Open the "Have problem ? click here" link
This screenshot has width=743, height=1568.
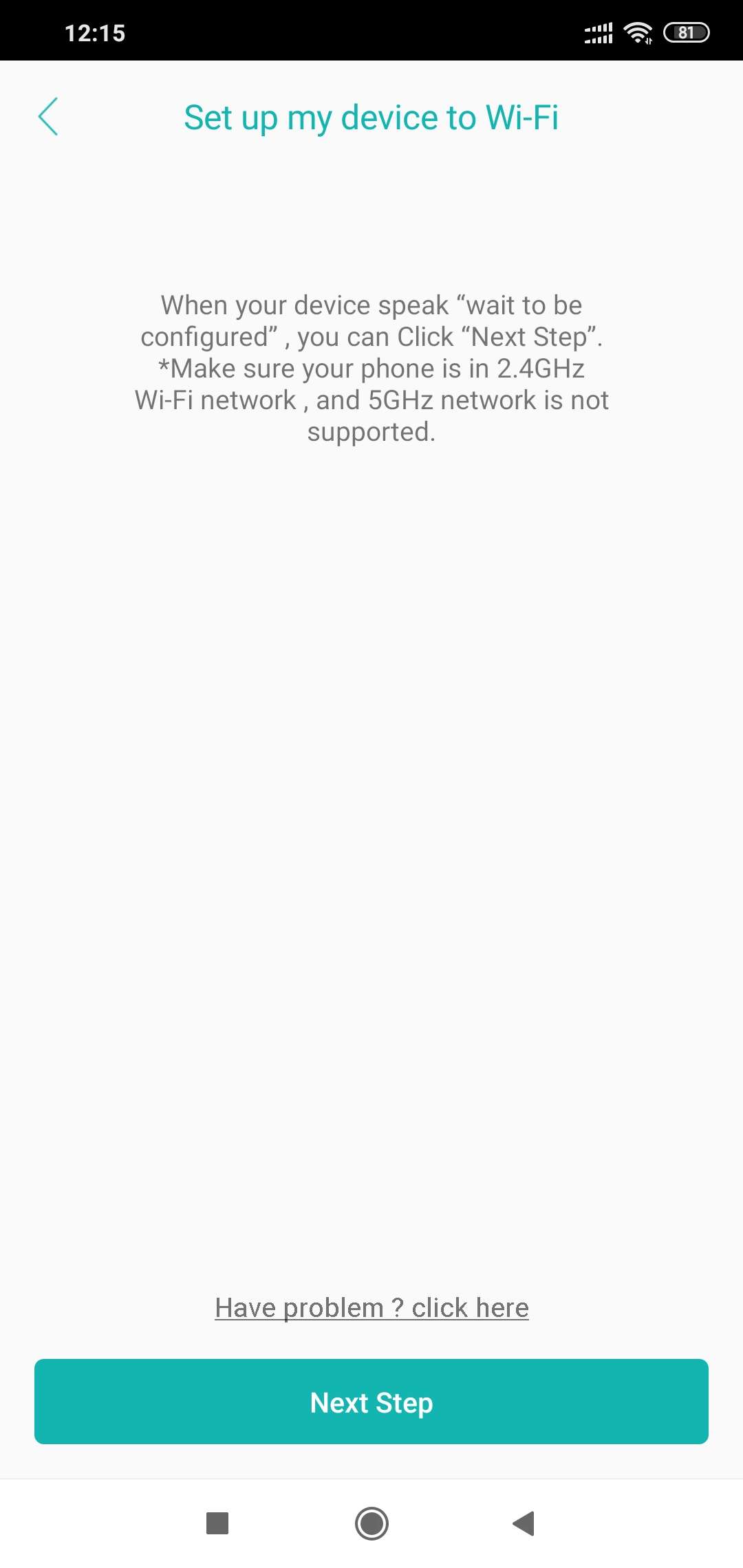click(371, 1307)
